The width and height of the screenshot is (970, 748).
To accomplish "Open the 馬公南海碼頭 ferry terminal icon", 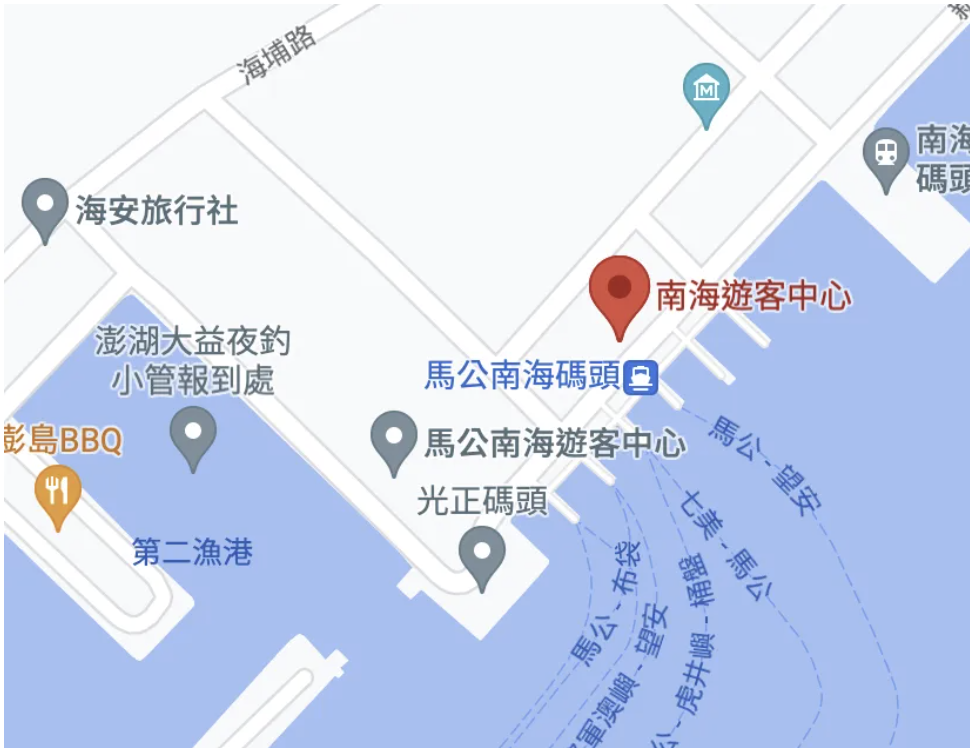I will pos(641,378).
